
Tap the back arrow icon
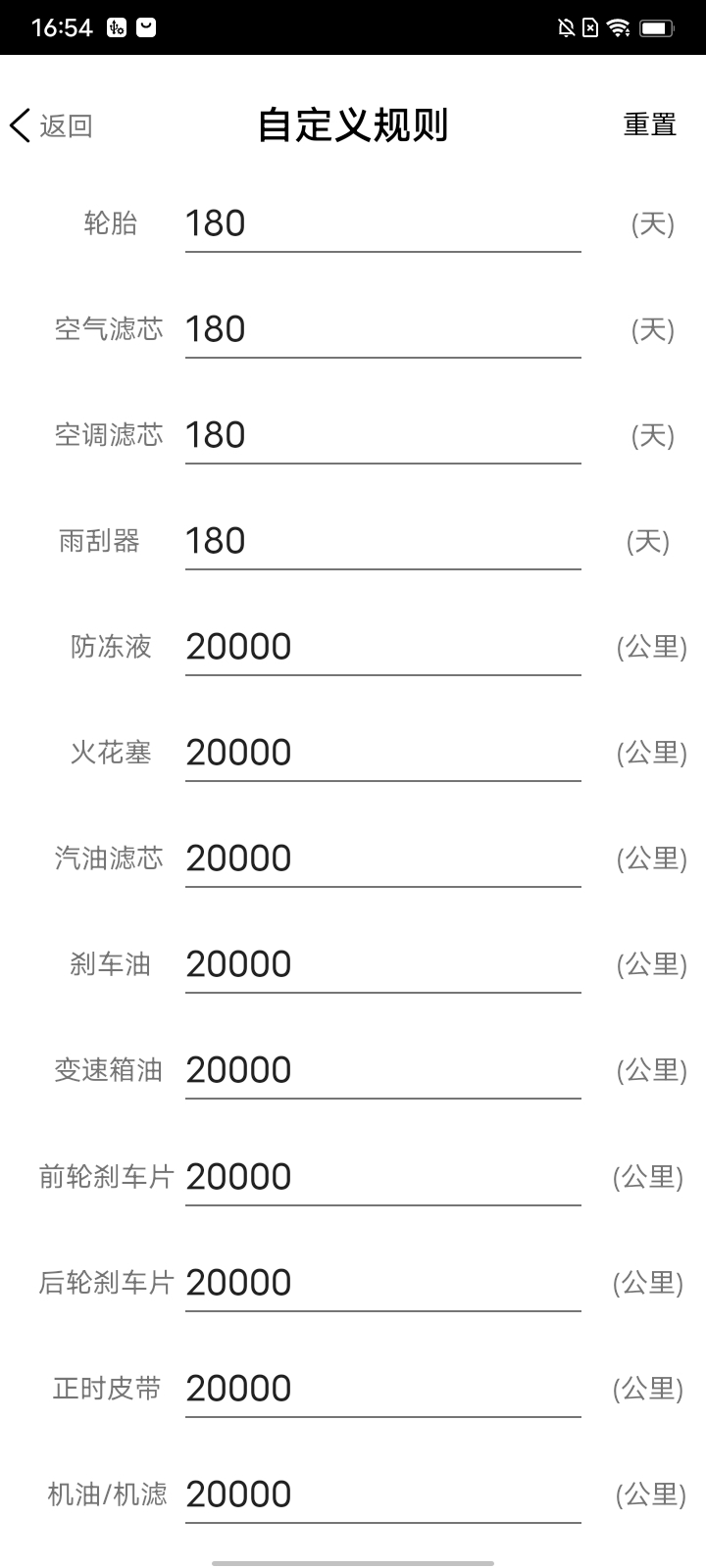20,126
